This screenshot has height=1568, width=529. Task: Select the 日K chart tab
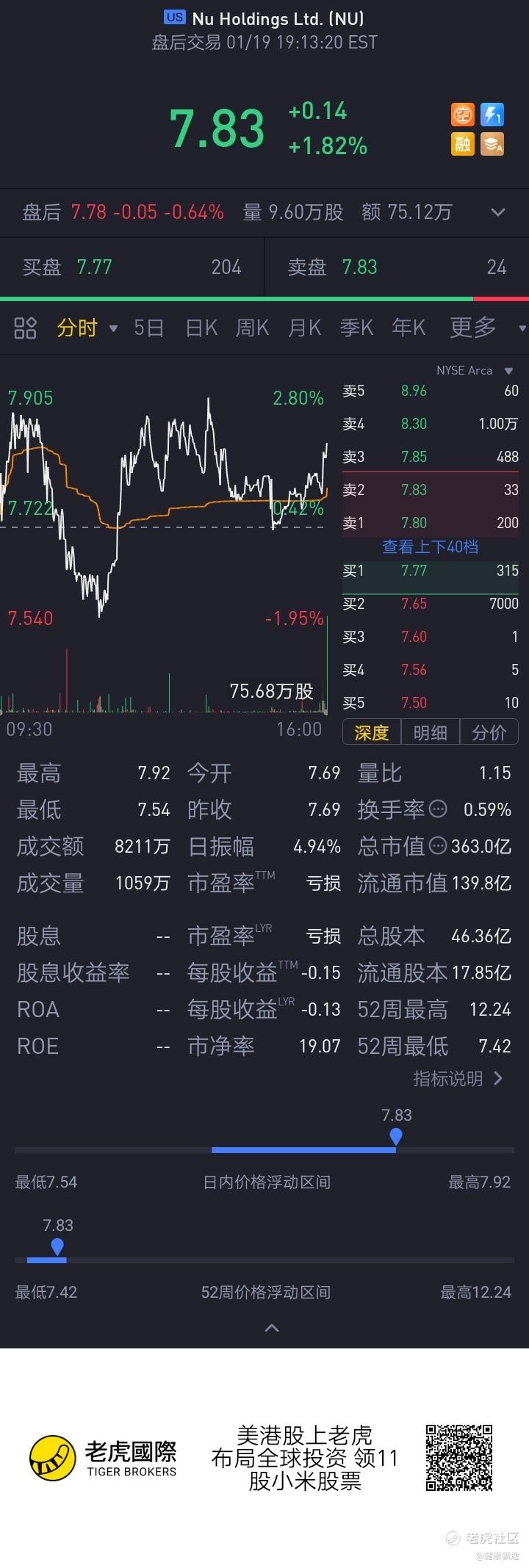201,328
